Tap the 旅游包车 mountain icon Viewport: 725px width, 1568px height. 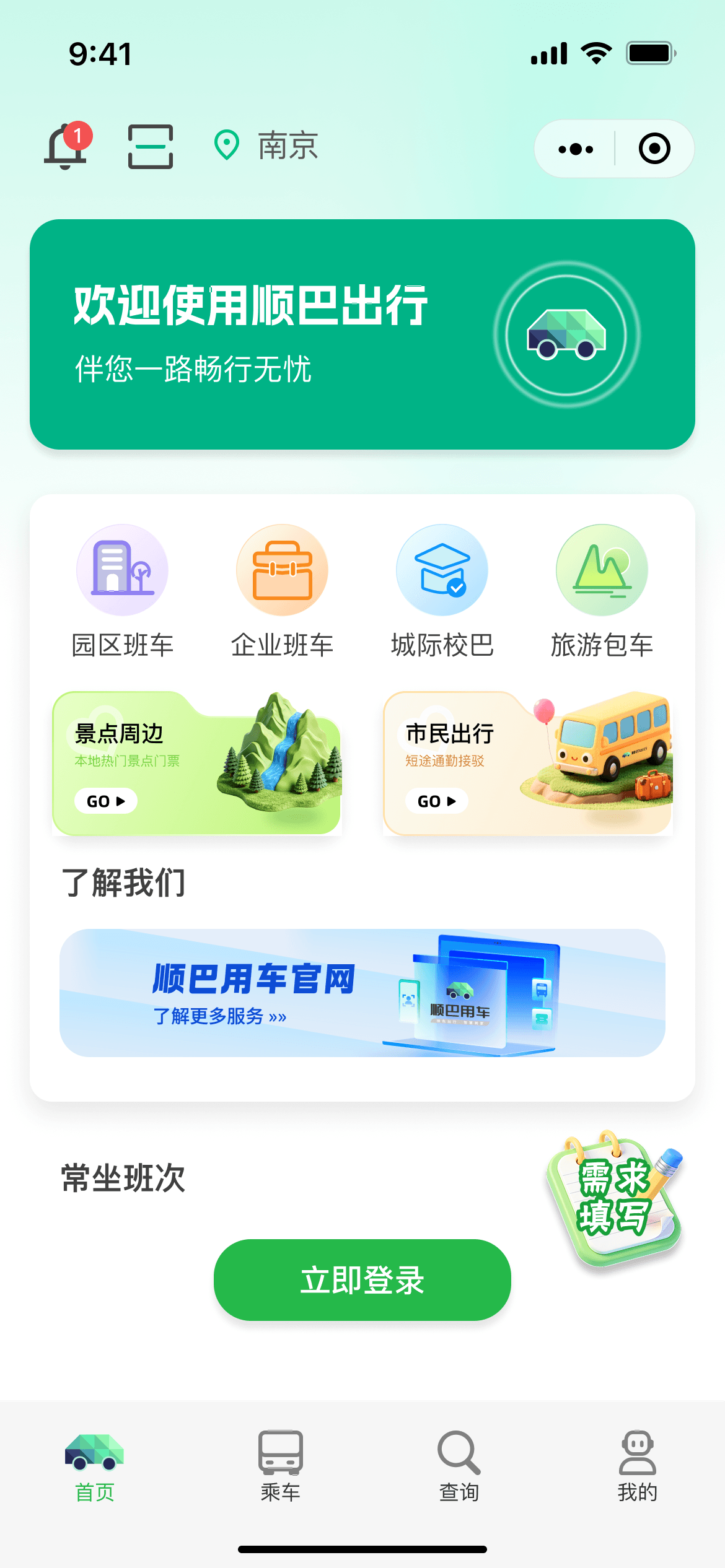602,570
